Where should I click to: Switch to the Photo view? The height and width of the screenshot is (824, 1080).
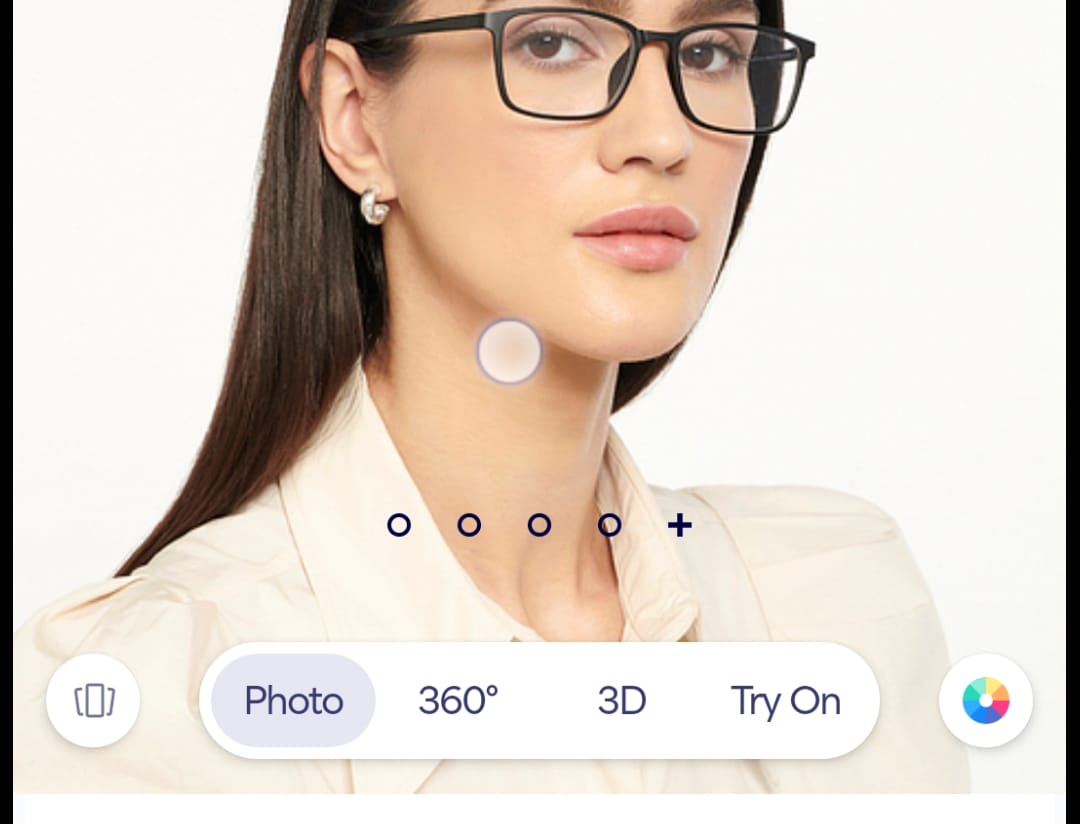point(293,701)
